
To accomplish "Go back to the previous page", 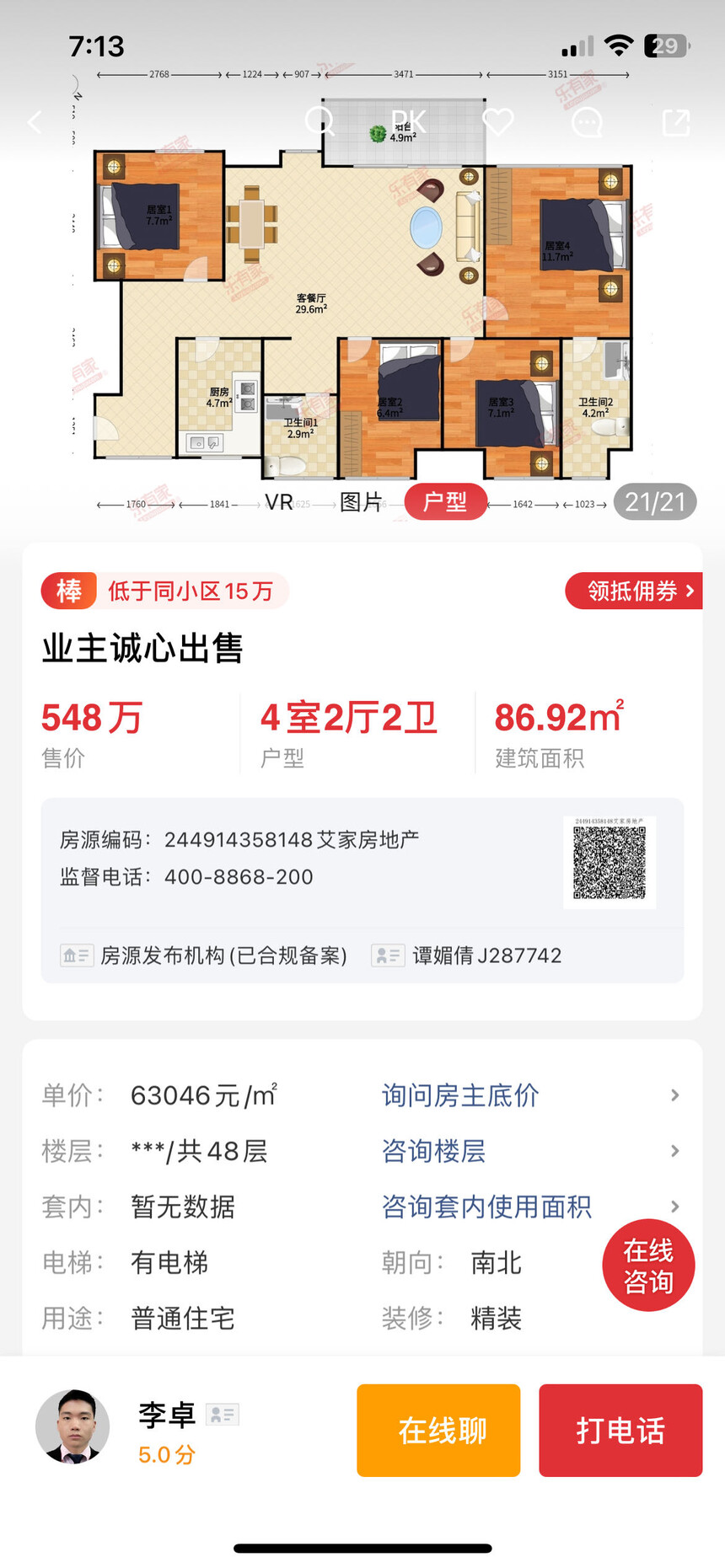I will [x=35, y=123].
